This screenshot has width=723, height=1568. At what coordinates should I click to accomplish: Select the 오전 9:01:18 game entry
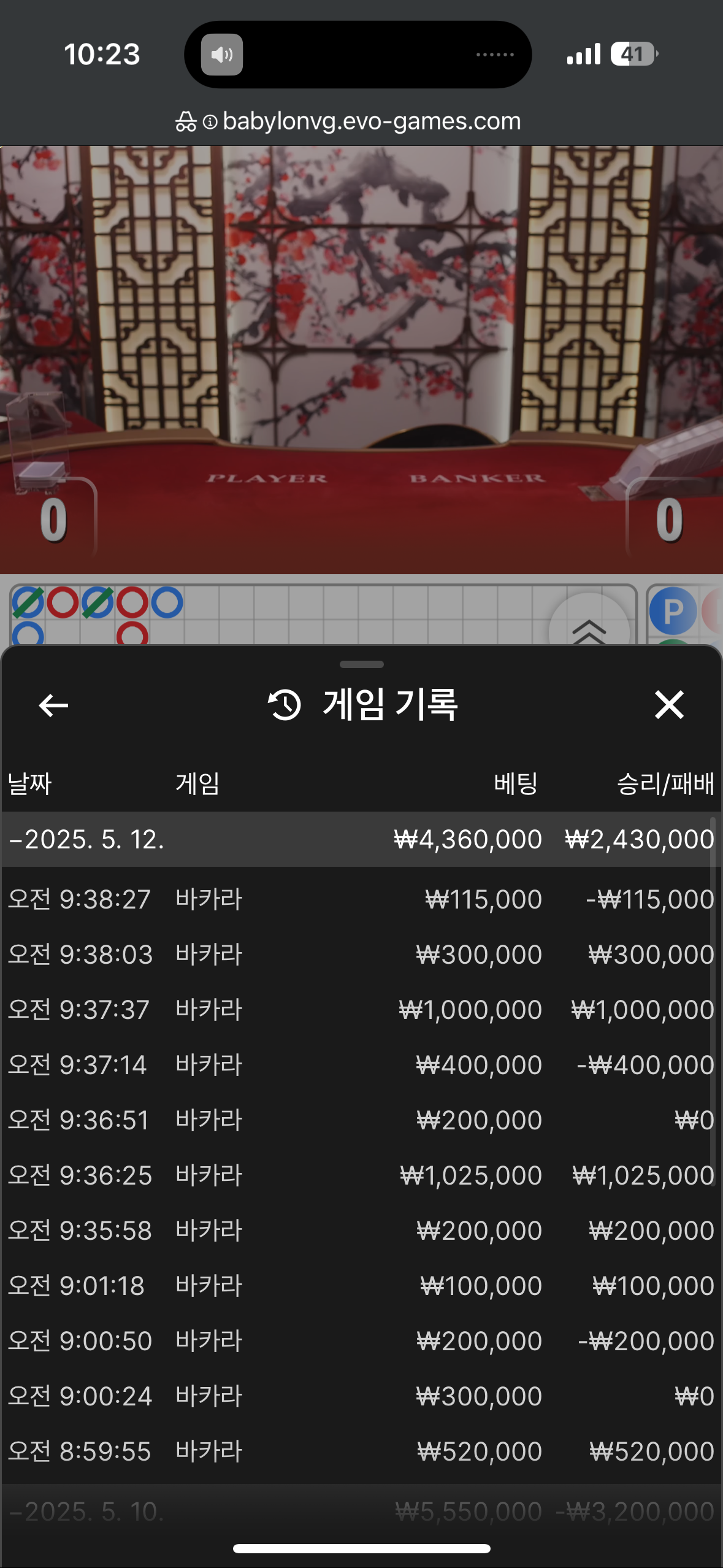(361, 1286)
